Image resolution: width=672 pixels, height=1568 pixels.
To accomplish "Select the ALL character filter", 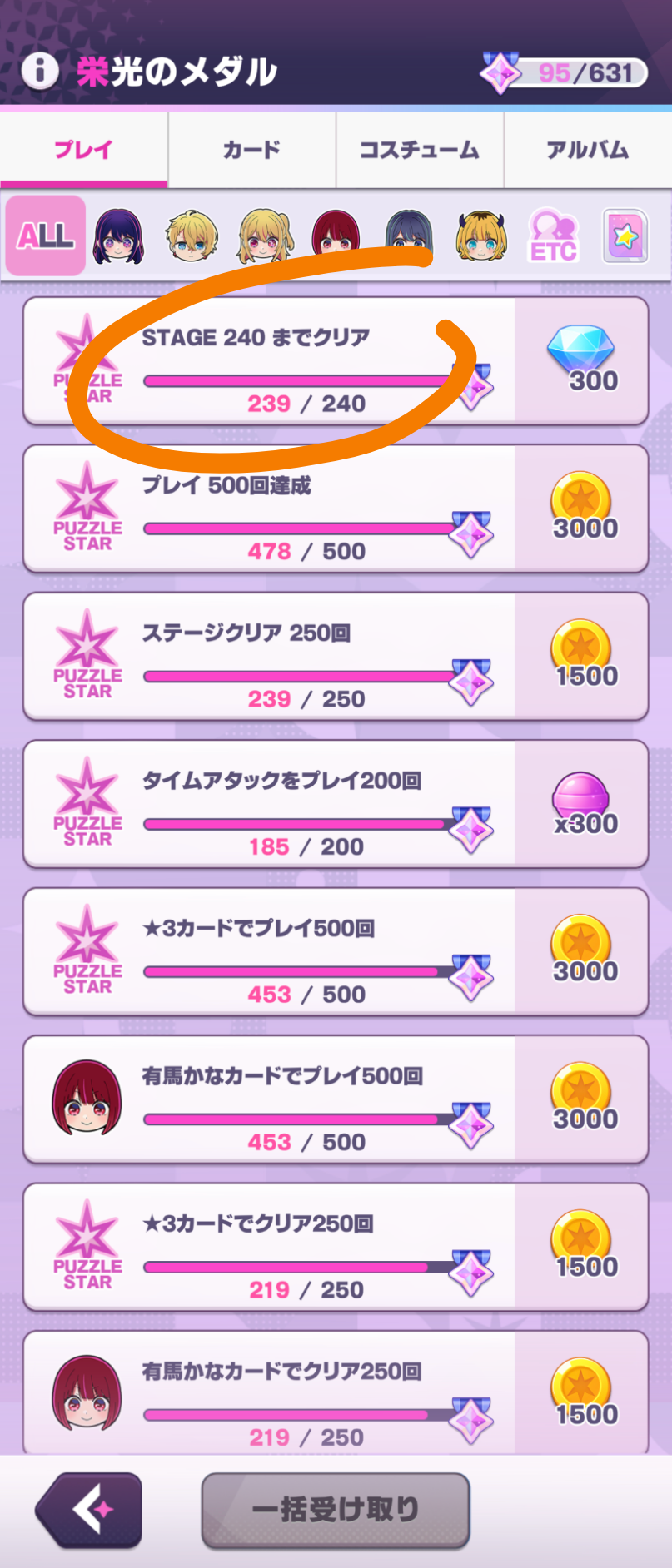I will [x=46, y=236].
